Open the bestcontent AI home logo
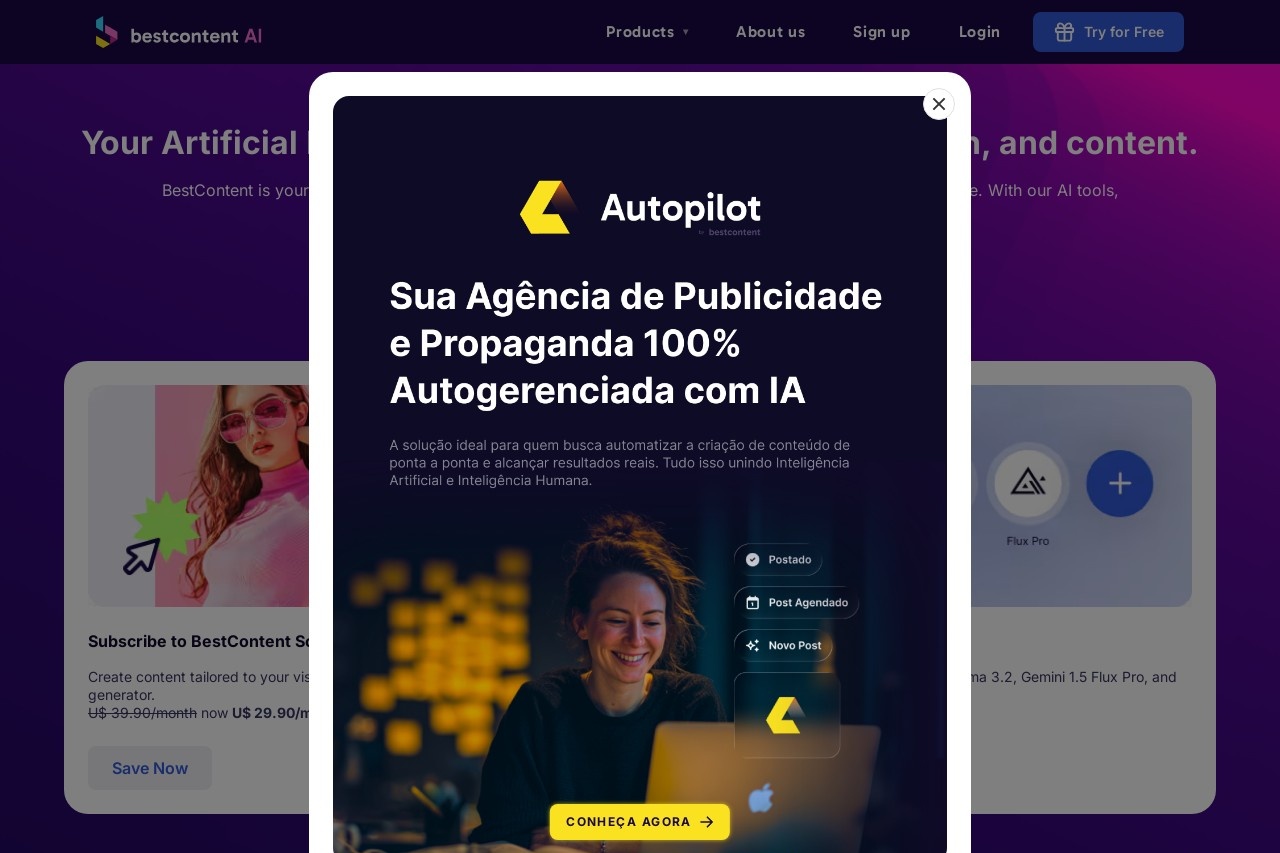1280x853 pixels. click(x=179, y=33)
